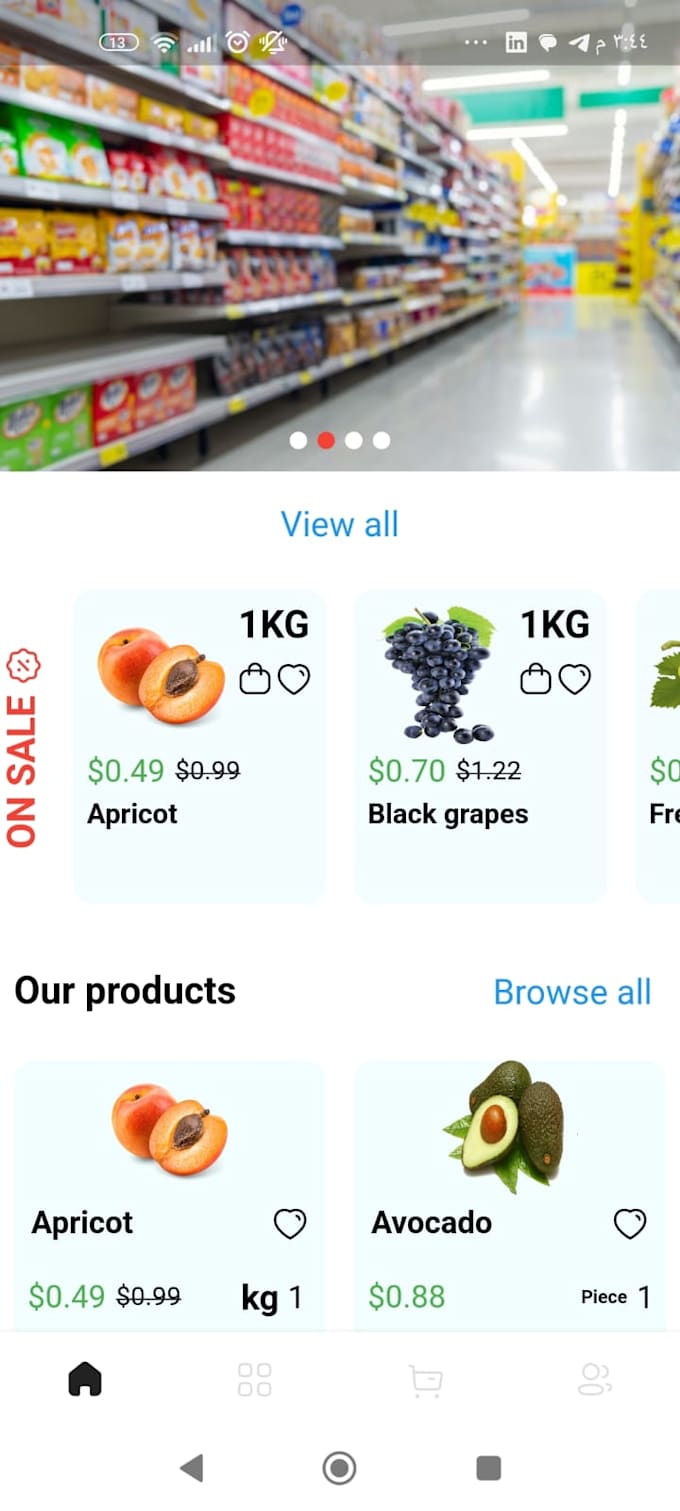Switch to the categories grid tab

click(255, 1380)
